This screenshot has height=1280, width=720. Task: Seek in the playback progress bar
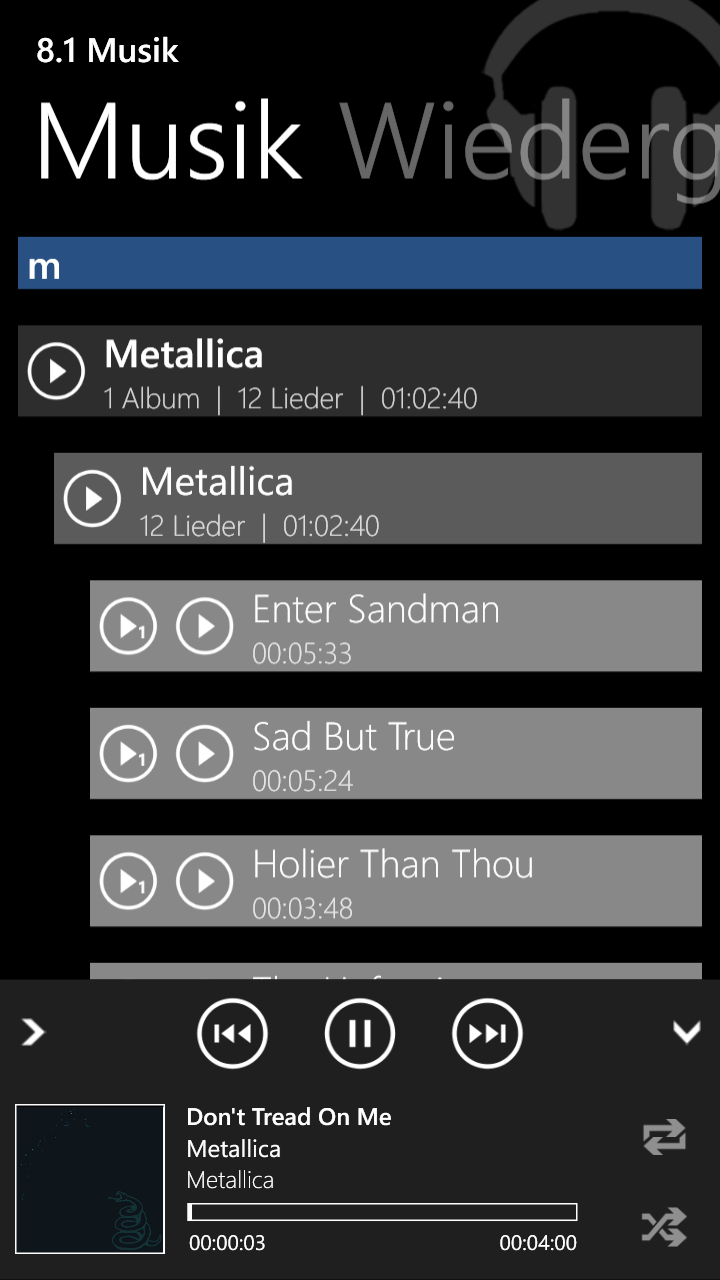pyautogui.click(x=382, y=1212)
